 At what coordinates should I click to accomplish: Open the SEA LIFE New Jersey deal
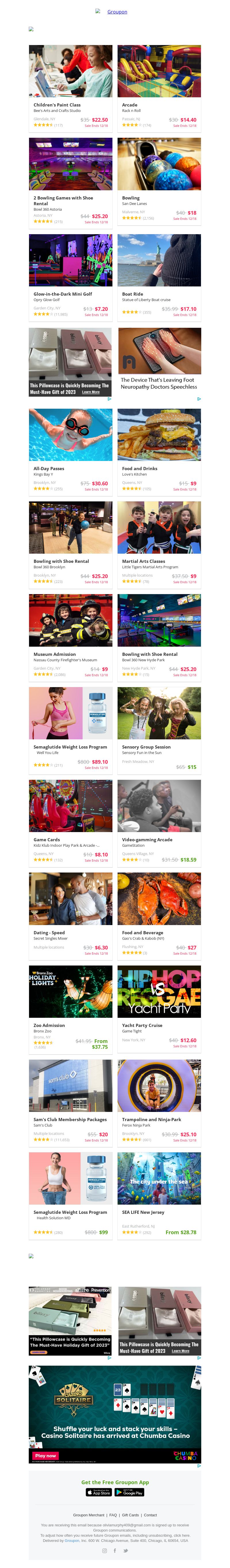click(x=159, y=1193)
